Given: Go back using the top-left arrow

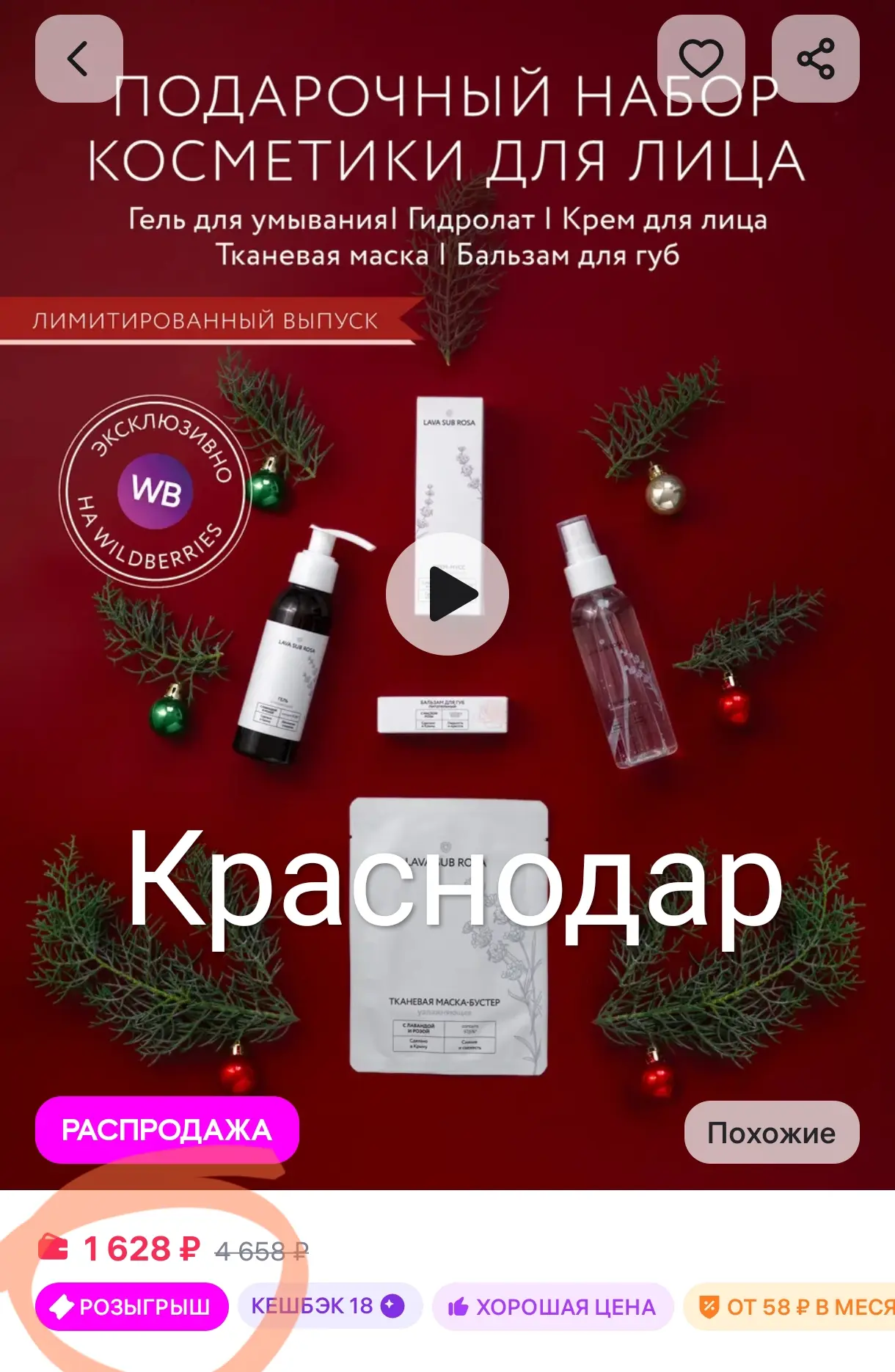Looking at the screenshot, I should (78, 59).
